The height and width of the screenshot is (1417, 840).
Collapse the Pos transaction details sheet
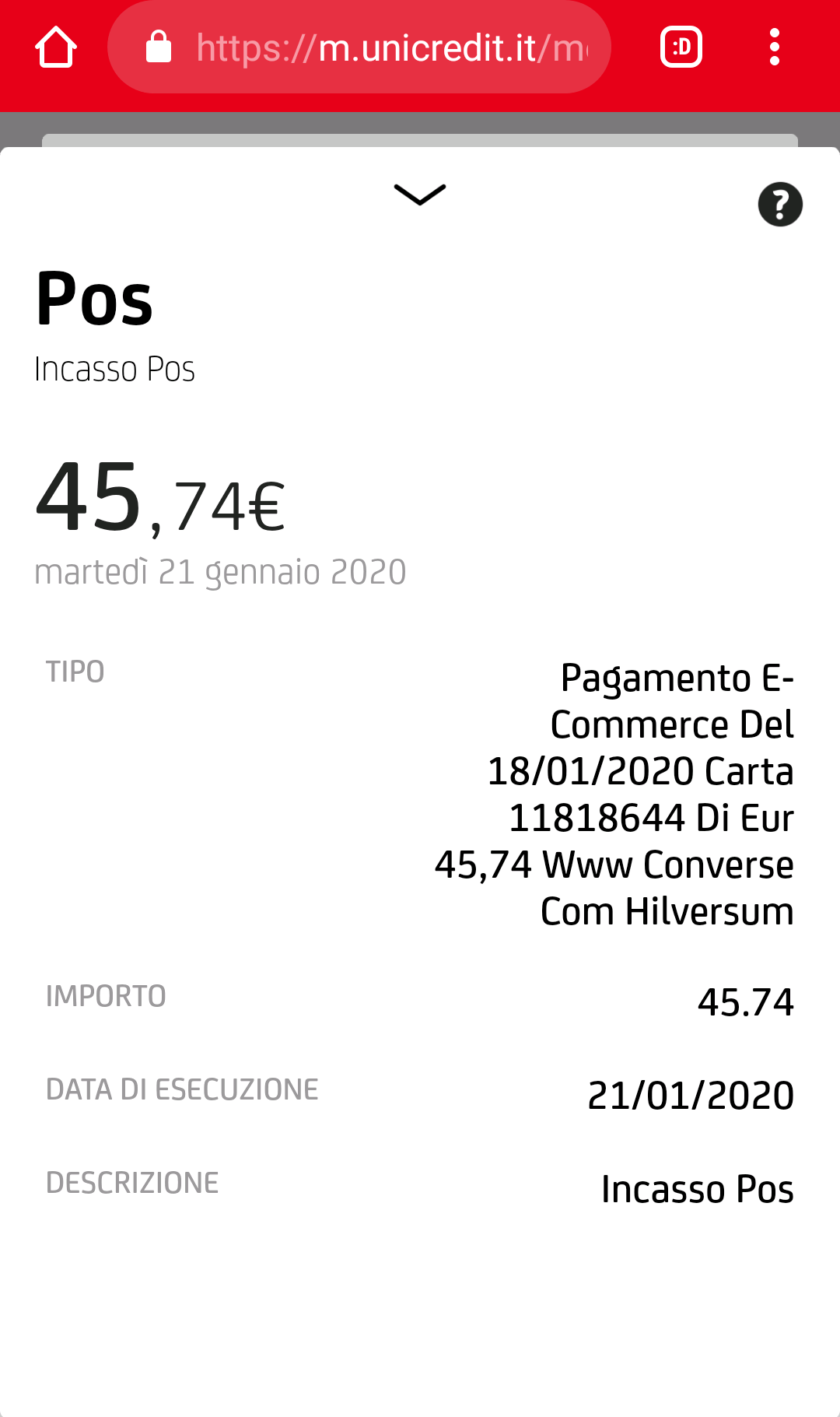[x=420, y=195]
